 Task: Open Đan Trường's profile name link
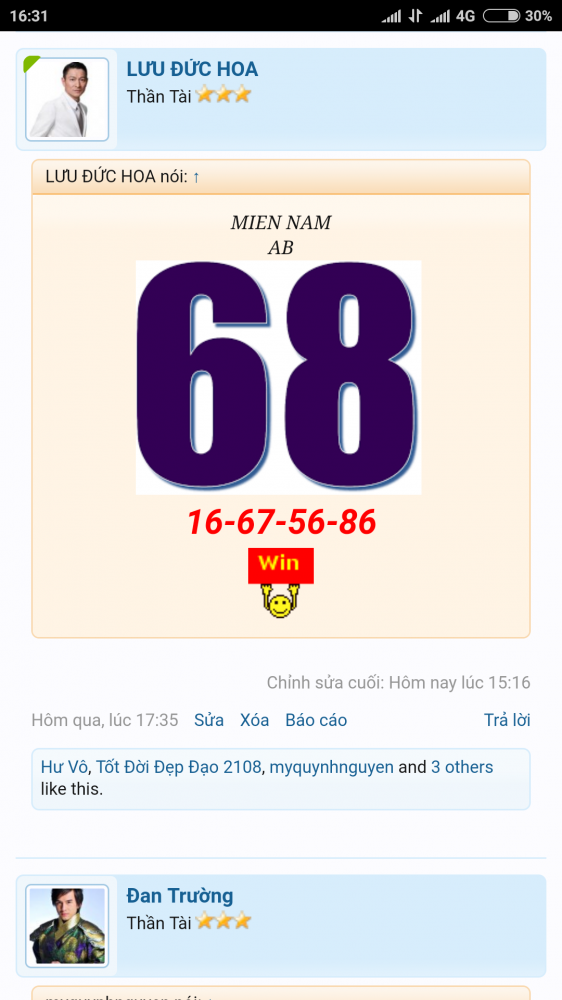tap(180, 895)
